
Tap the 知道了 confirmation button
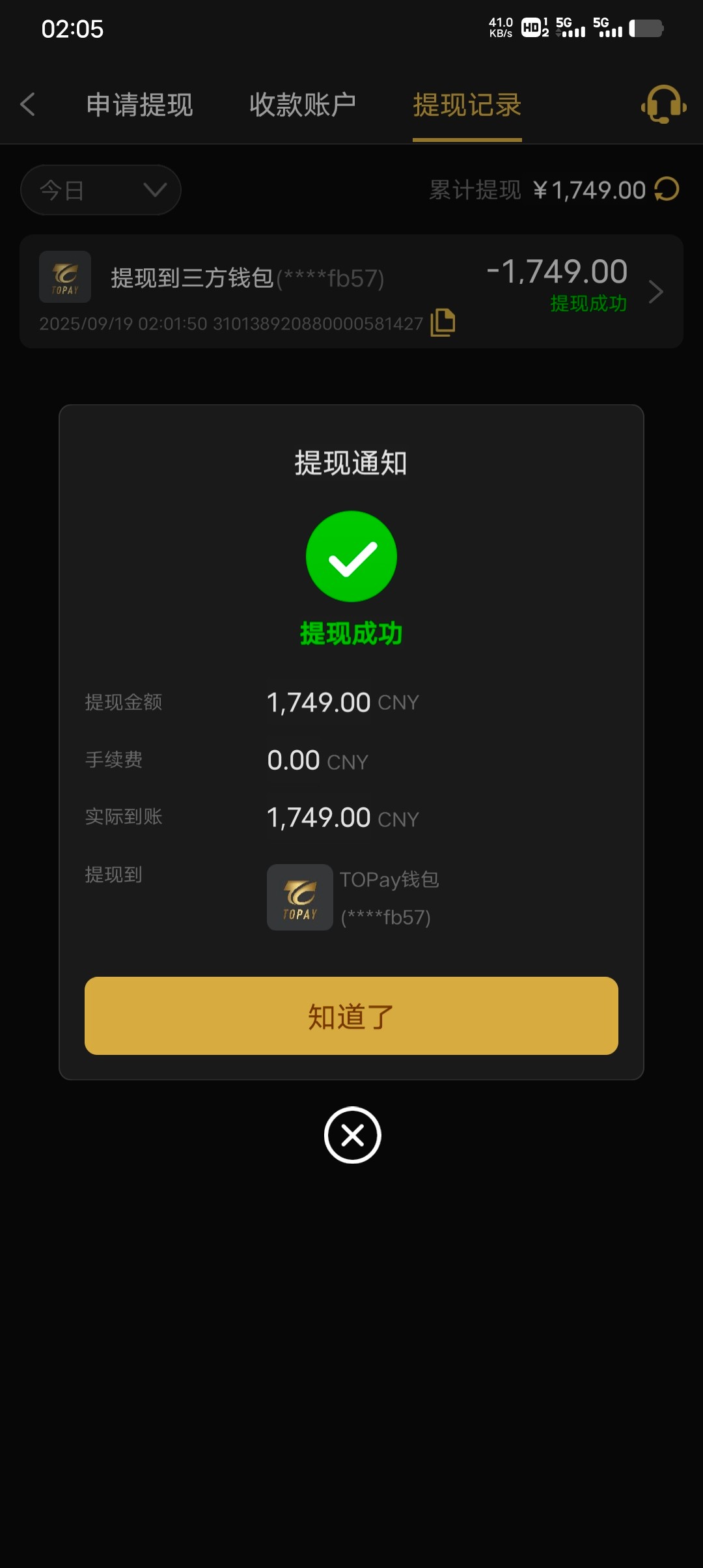click(x=351, y=1015)
